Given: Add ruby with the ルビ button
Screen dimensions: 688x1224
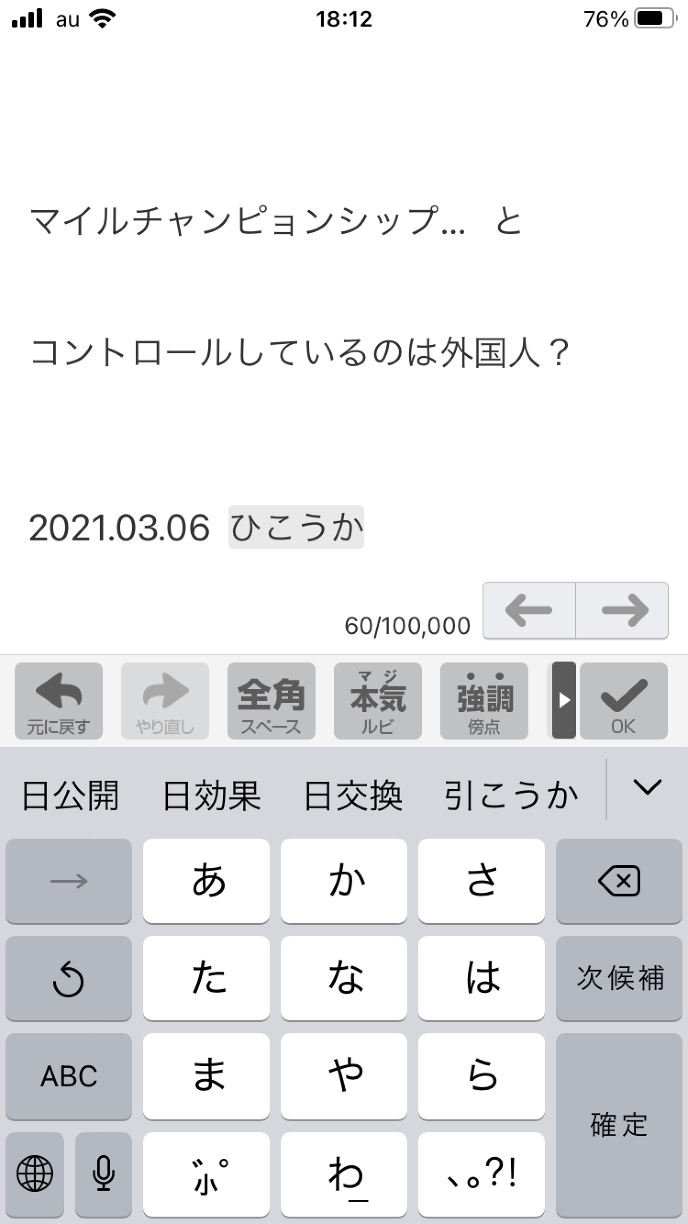Looking at the screenshot, I should [x=377, y=700].
